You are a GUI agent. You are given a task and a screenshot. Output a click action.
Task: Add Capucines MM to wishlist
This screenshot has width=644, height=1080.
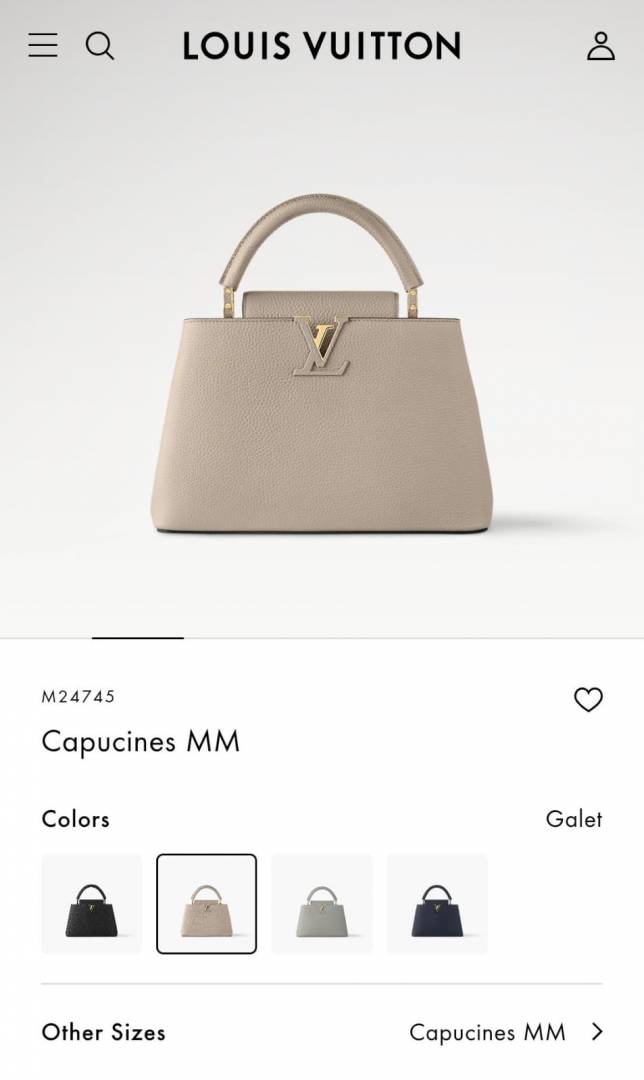pyautogui.click(x=588, y=700)
